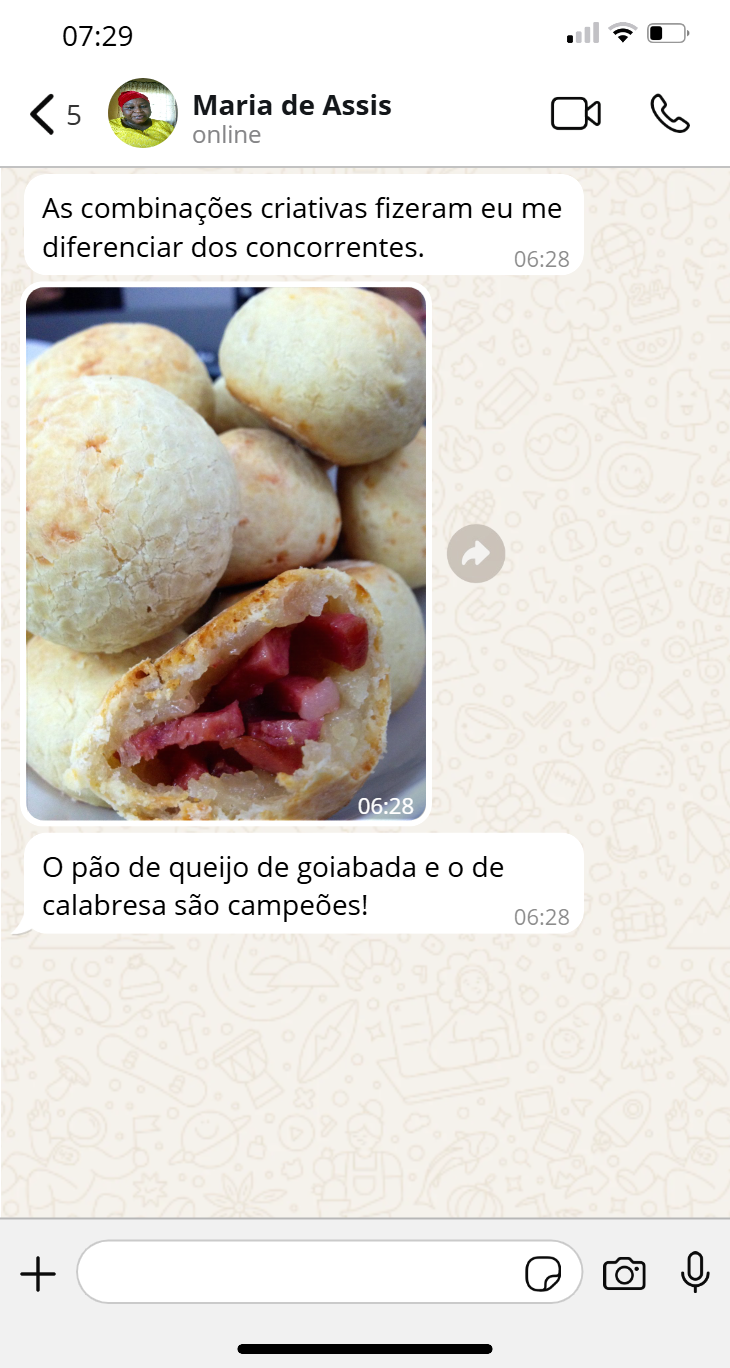
Task: Tap the message text field
Action: pos(300,1273)
